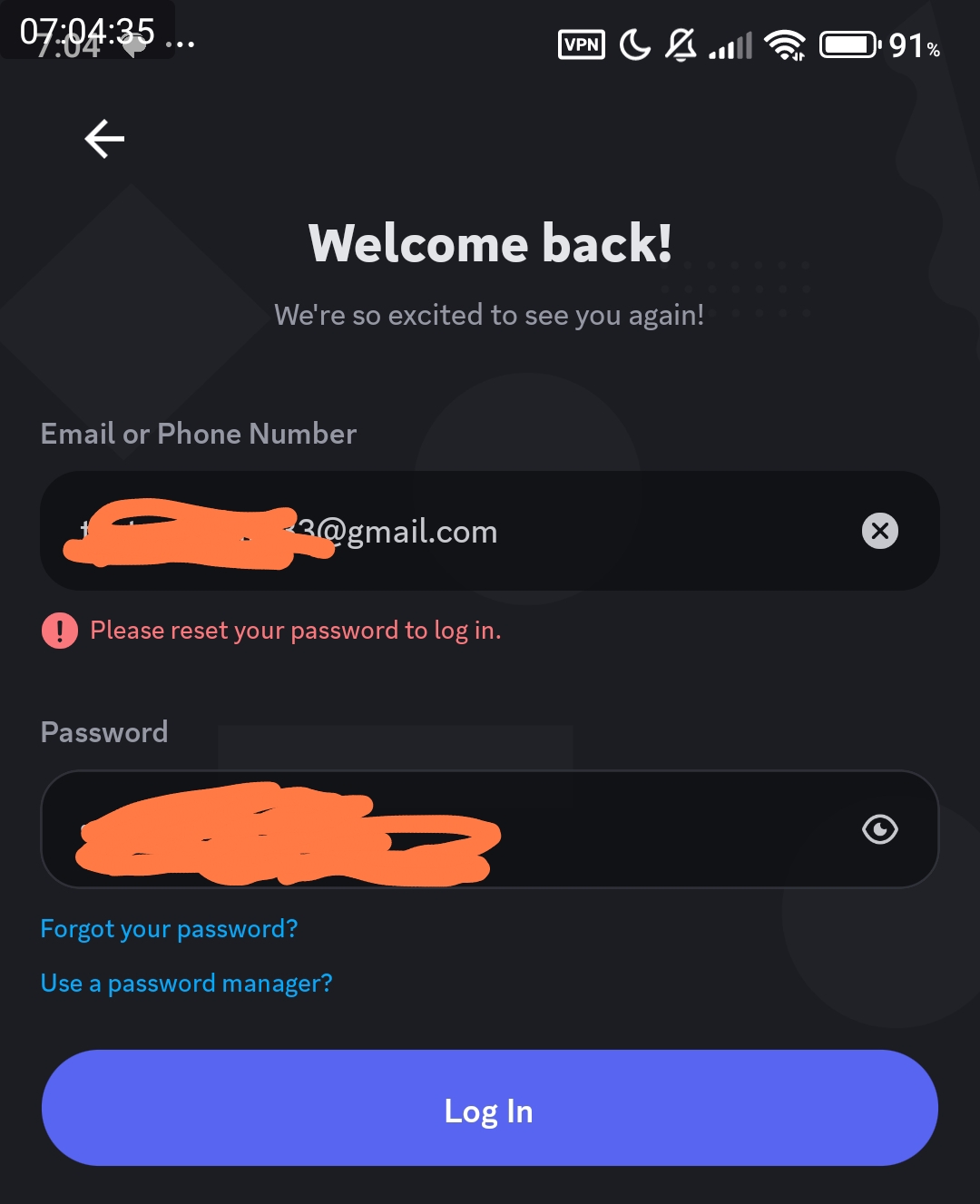The width and height of the screenshot is (980, 1204).
Task: Tap the Log In button
Action: tap(489, 1108)
